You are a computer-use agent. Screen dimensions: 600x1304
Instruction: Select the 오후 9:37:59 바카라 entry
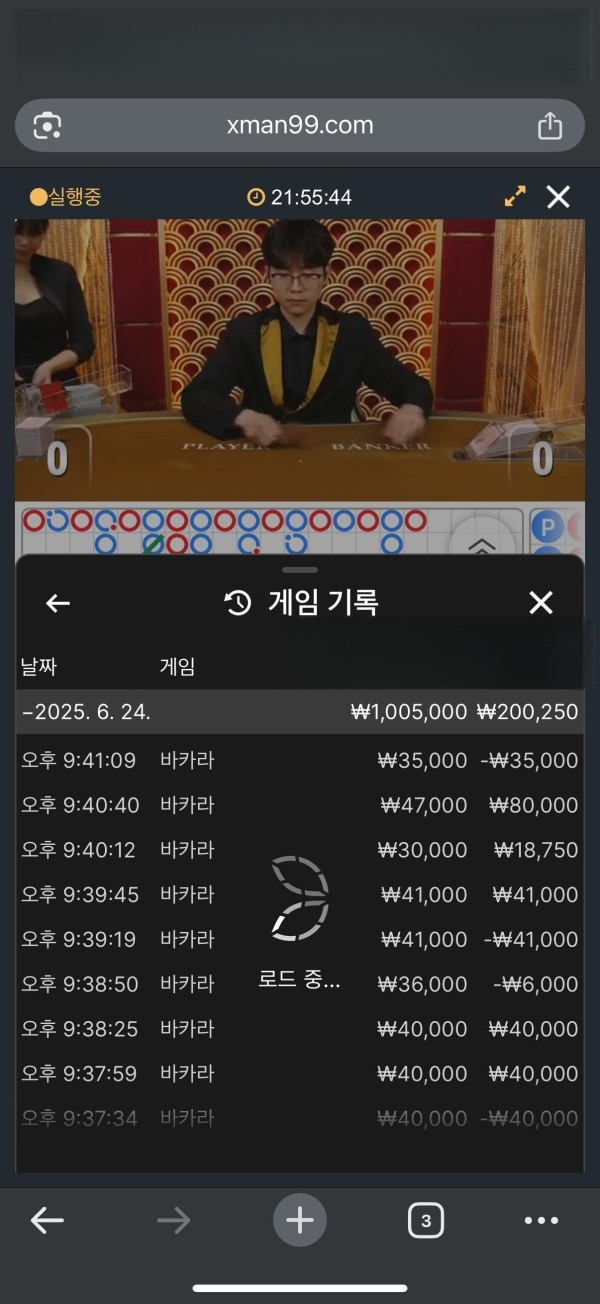[x=299, y=1074]
